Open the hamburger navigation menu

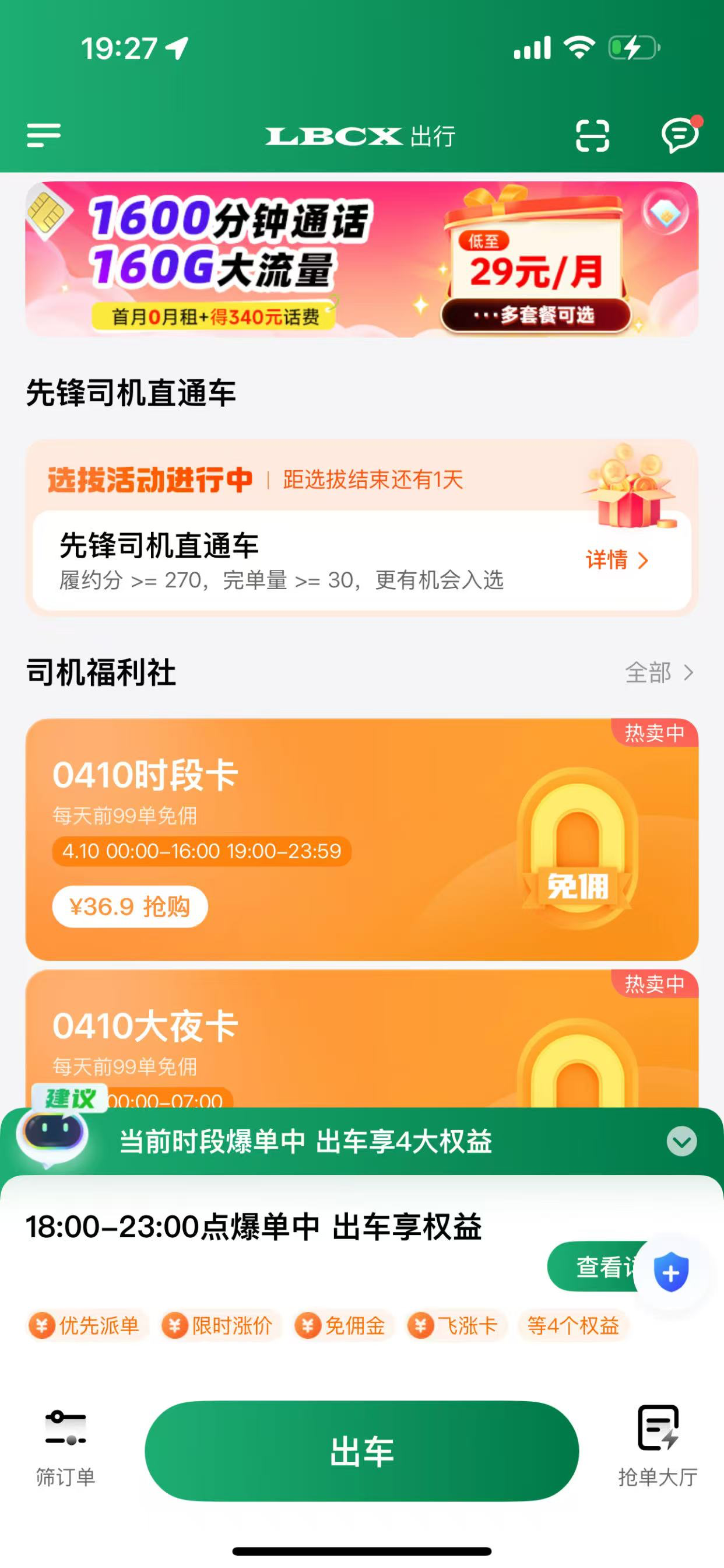point(43,136)
